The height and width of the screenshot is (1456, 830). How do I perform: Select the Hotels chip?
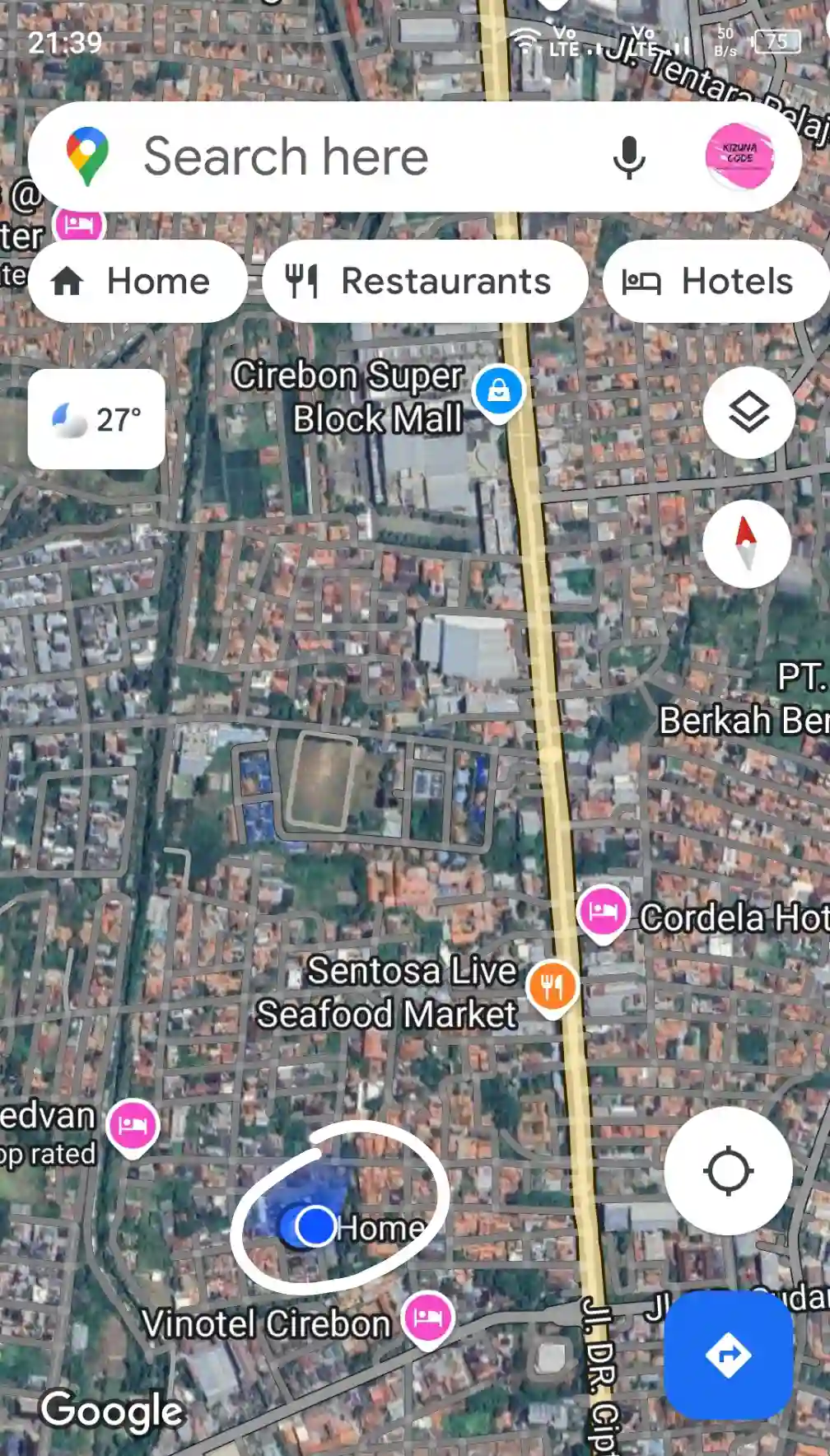point(715,282)
